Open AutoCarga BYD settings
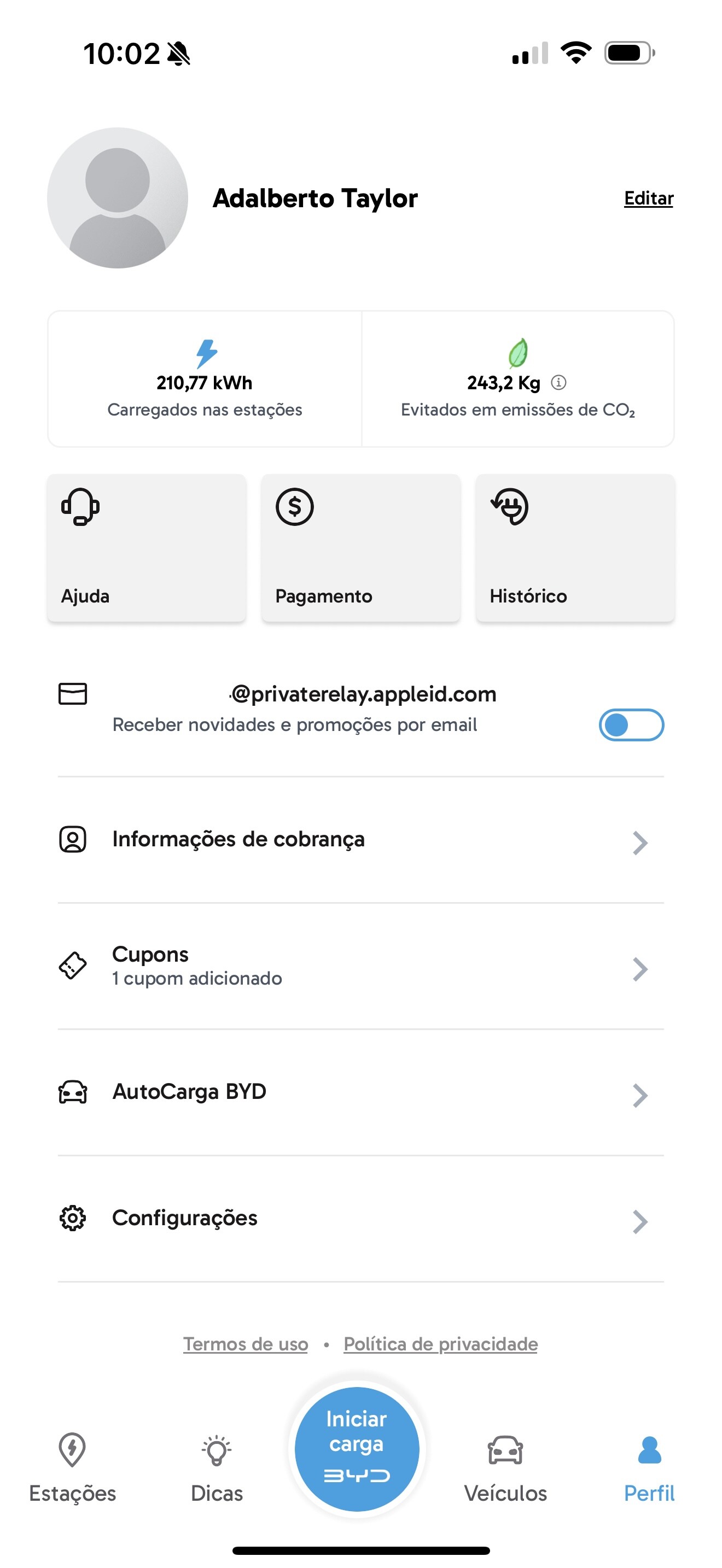Image resolution: width=722 pixels, height=1568 pixels. [x=361, y=1092]
